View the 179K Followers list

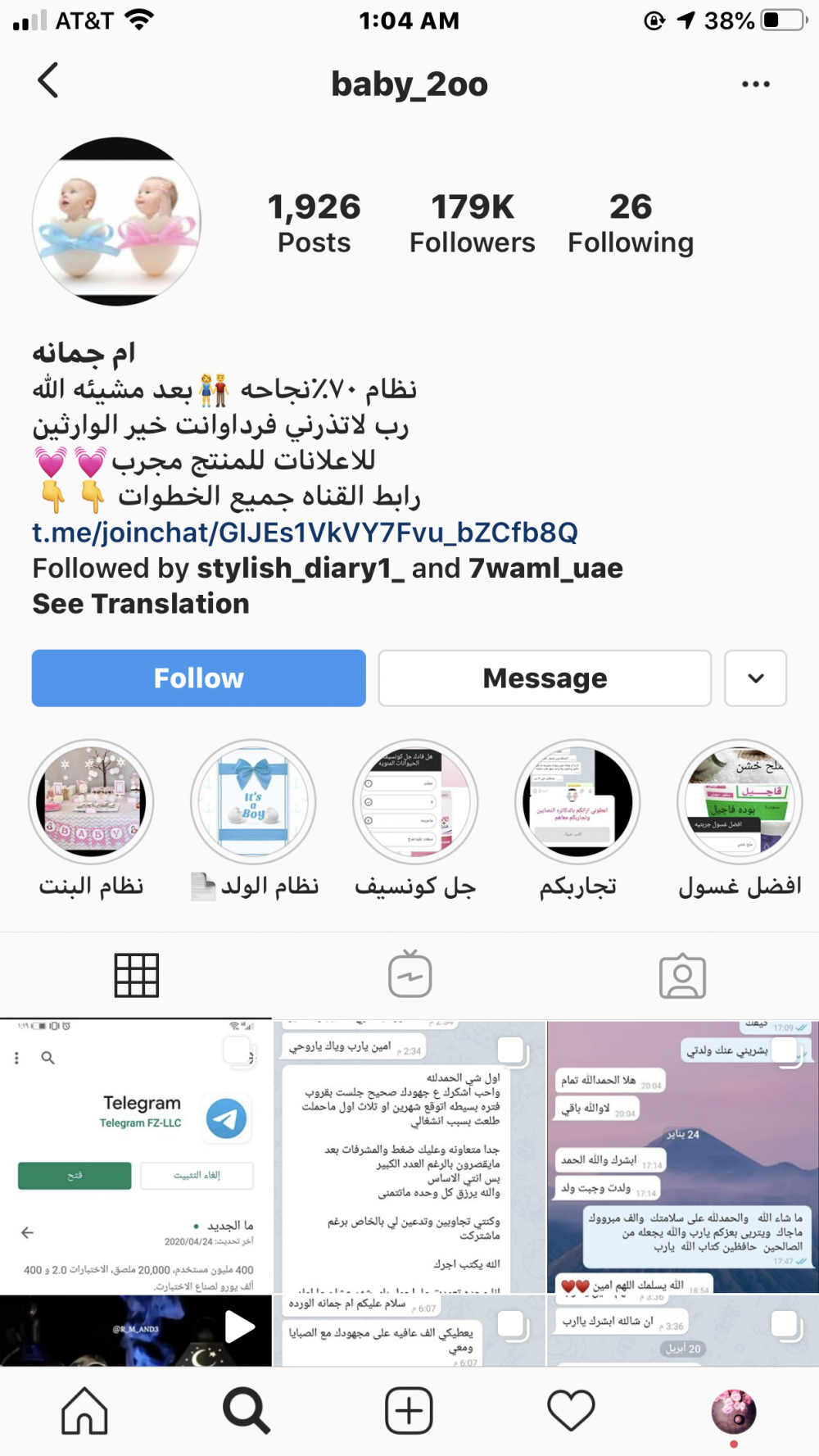472,224
